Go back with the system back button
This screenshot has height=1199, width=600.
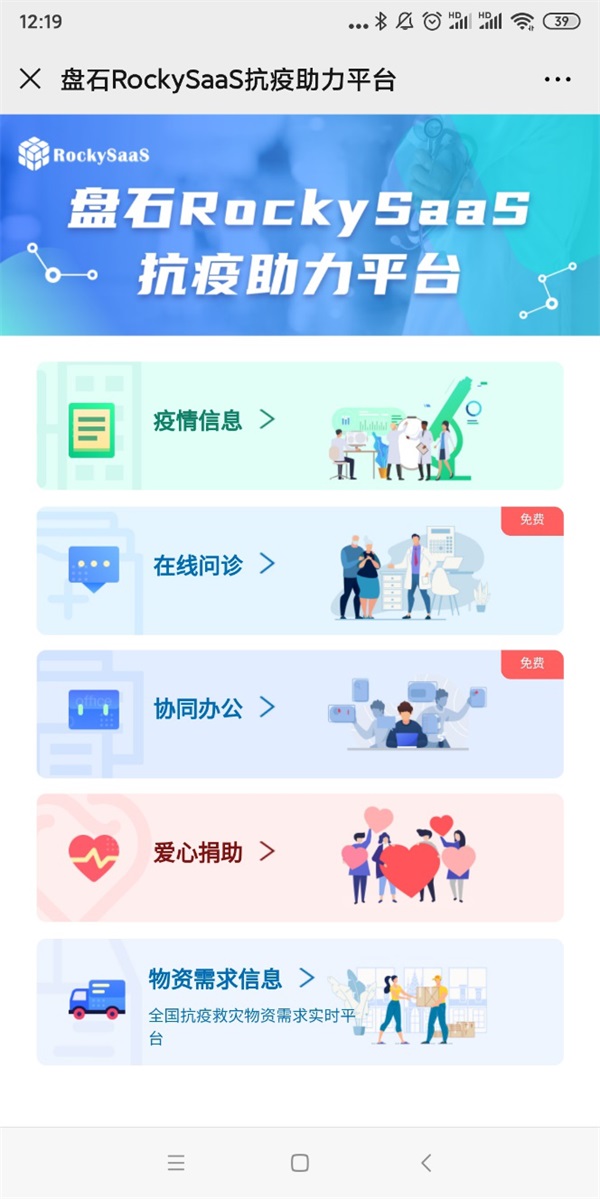point(426,1162)
